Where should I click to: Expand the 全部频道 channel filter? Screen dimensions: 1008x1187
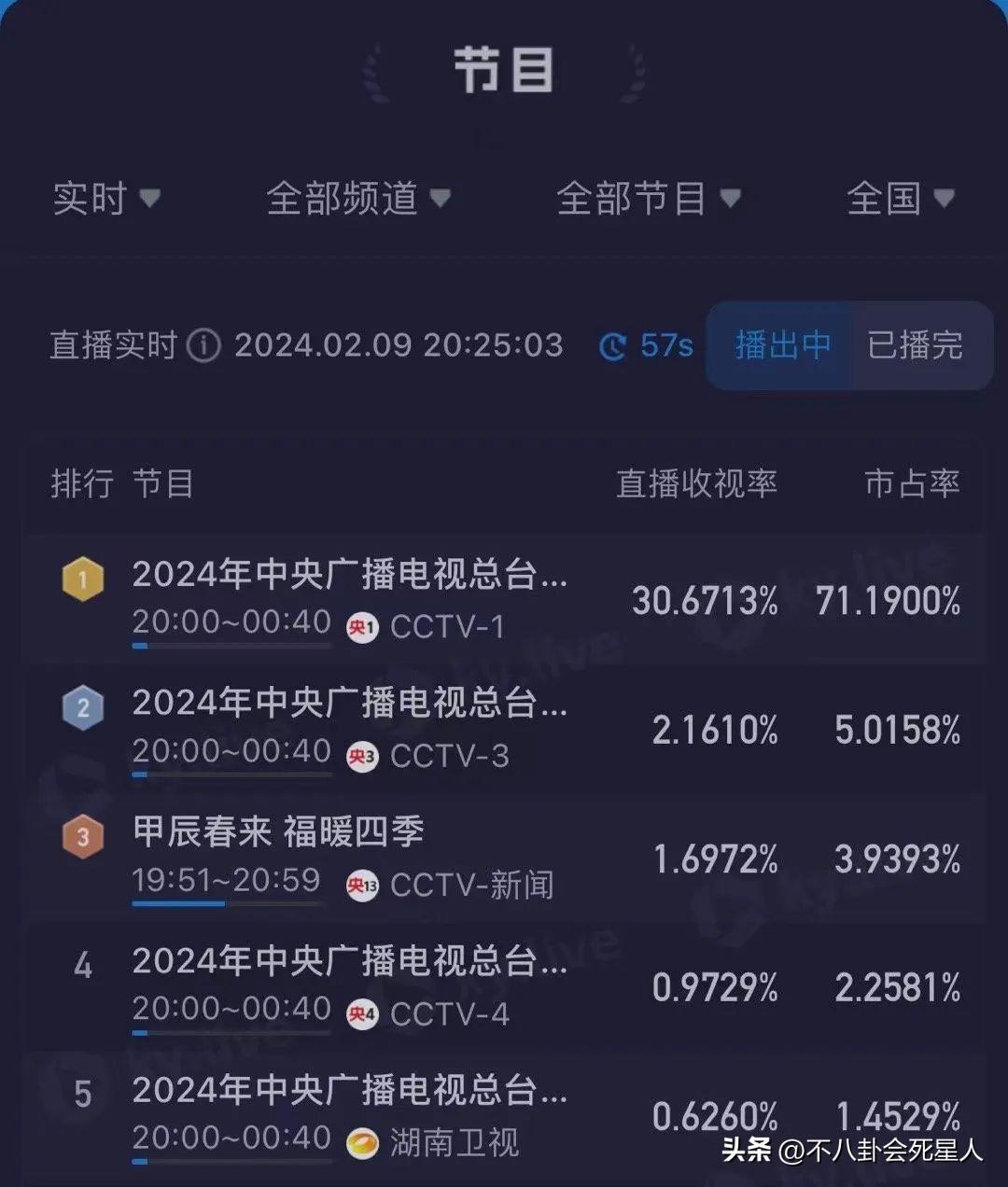point(357,199)
